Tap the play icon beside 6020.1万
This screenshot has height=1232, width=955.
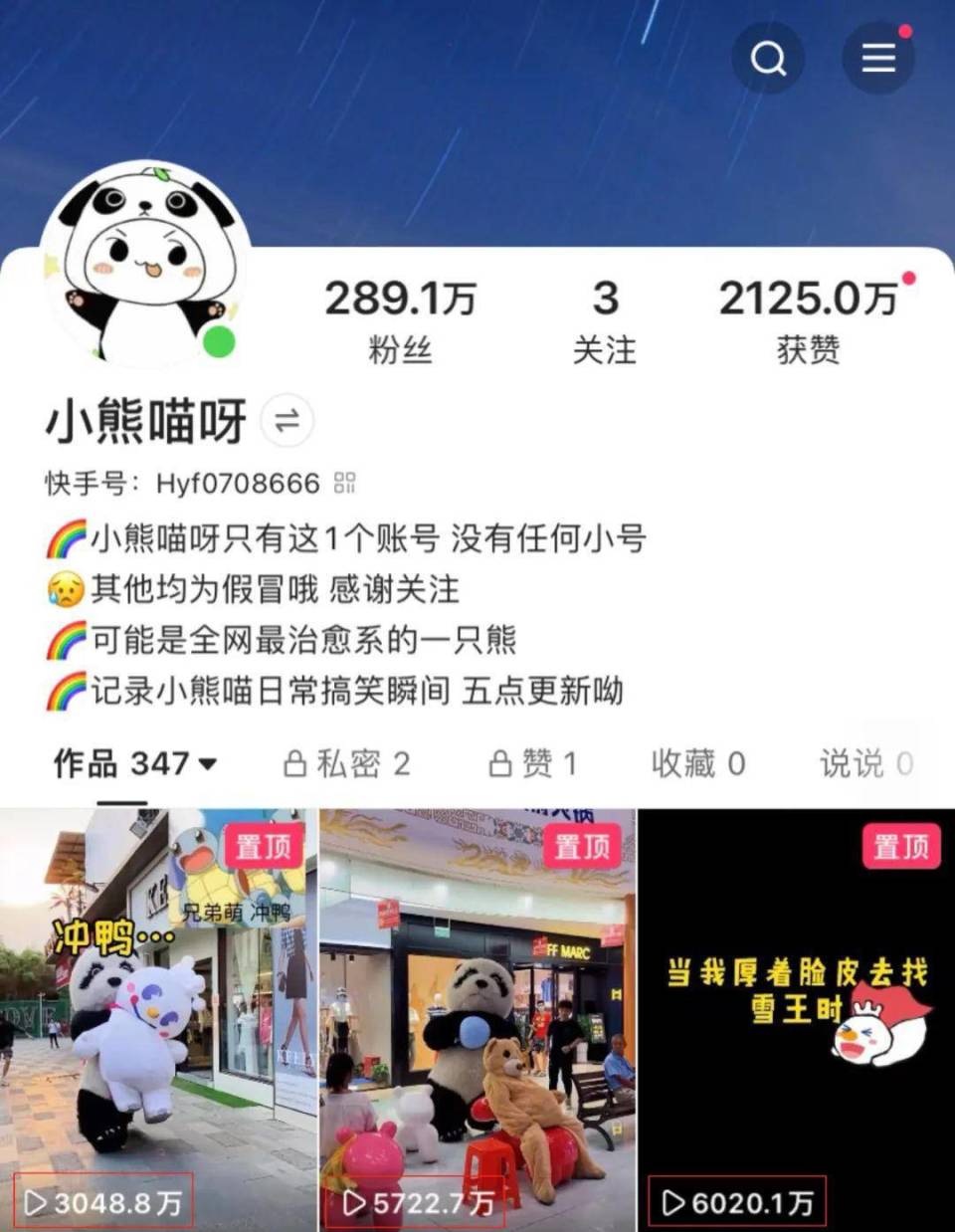(673, 1201)
